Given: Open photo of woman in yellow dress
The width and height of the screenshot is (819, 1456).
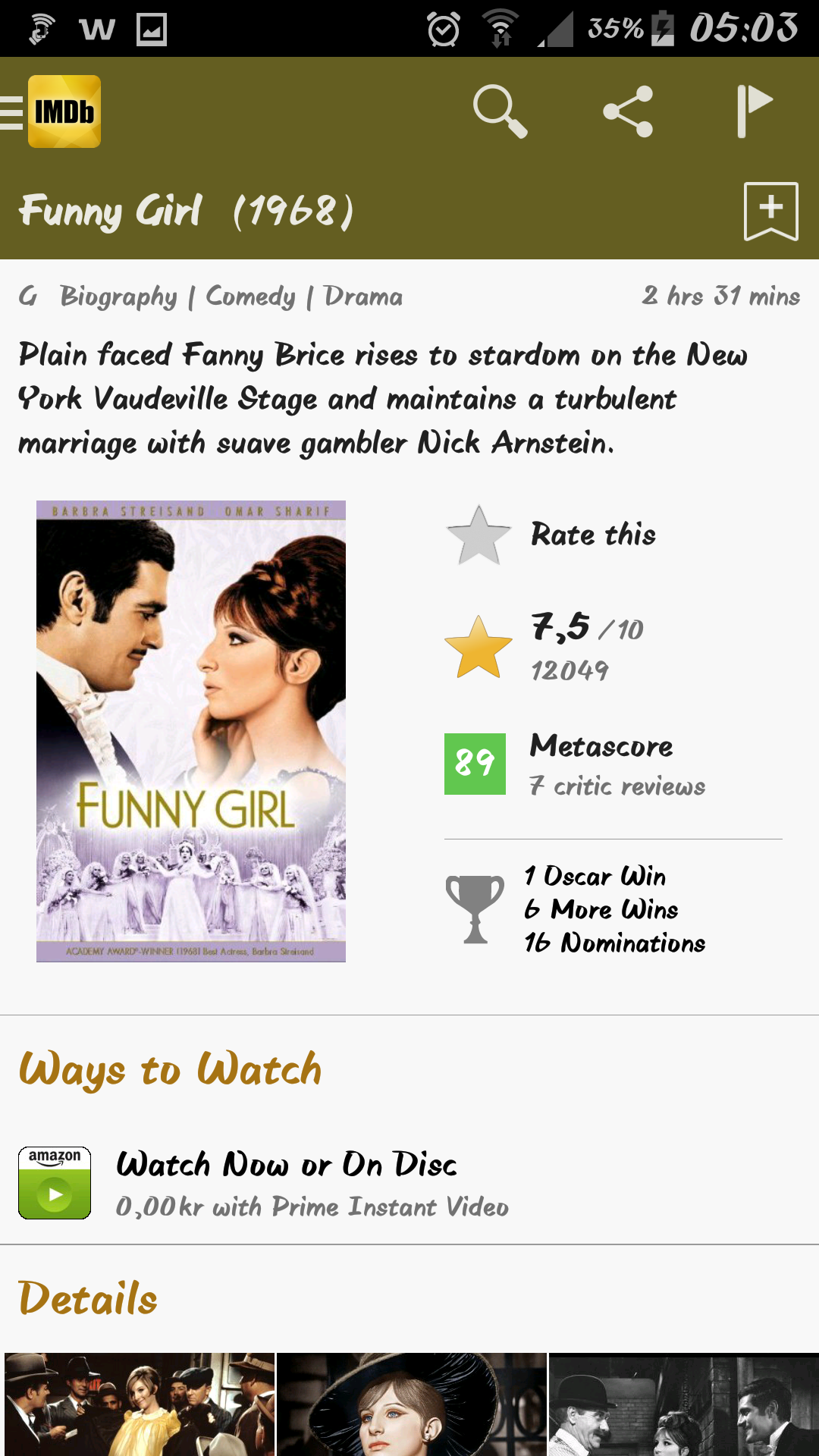Looking at the screenshot, I should point(140,1403).
